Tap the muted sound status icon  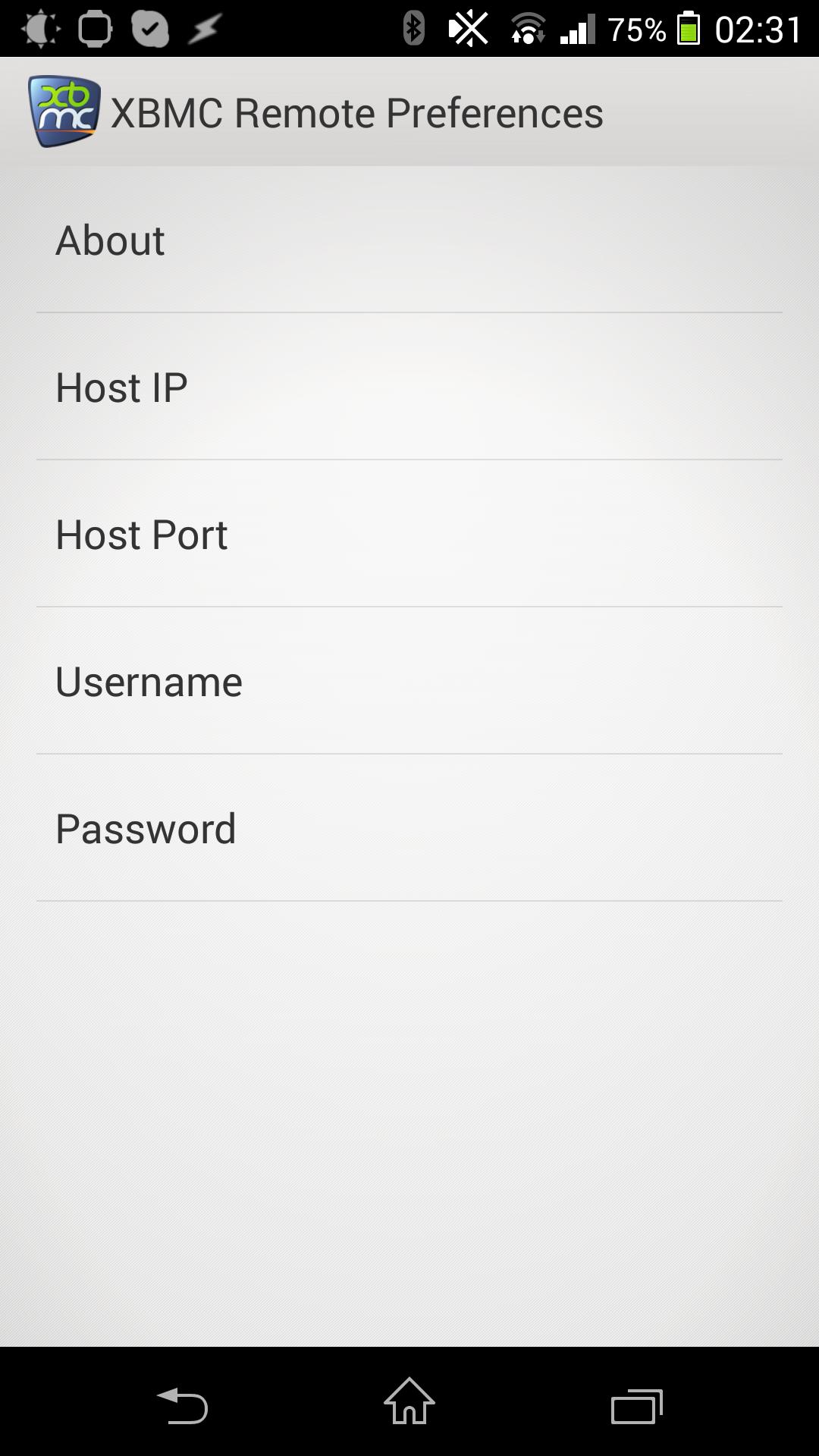click(470, 27)
